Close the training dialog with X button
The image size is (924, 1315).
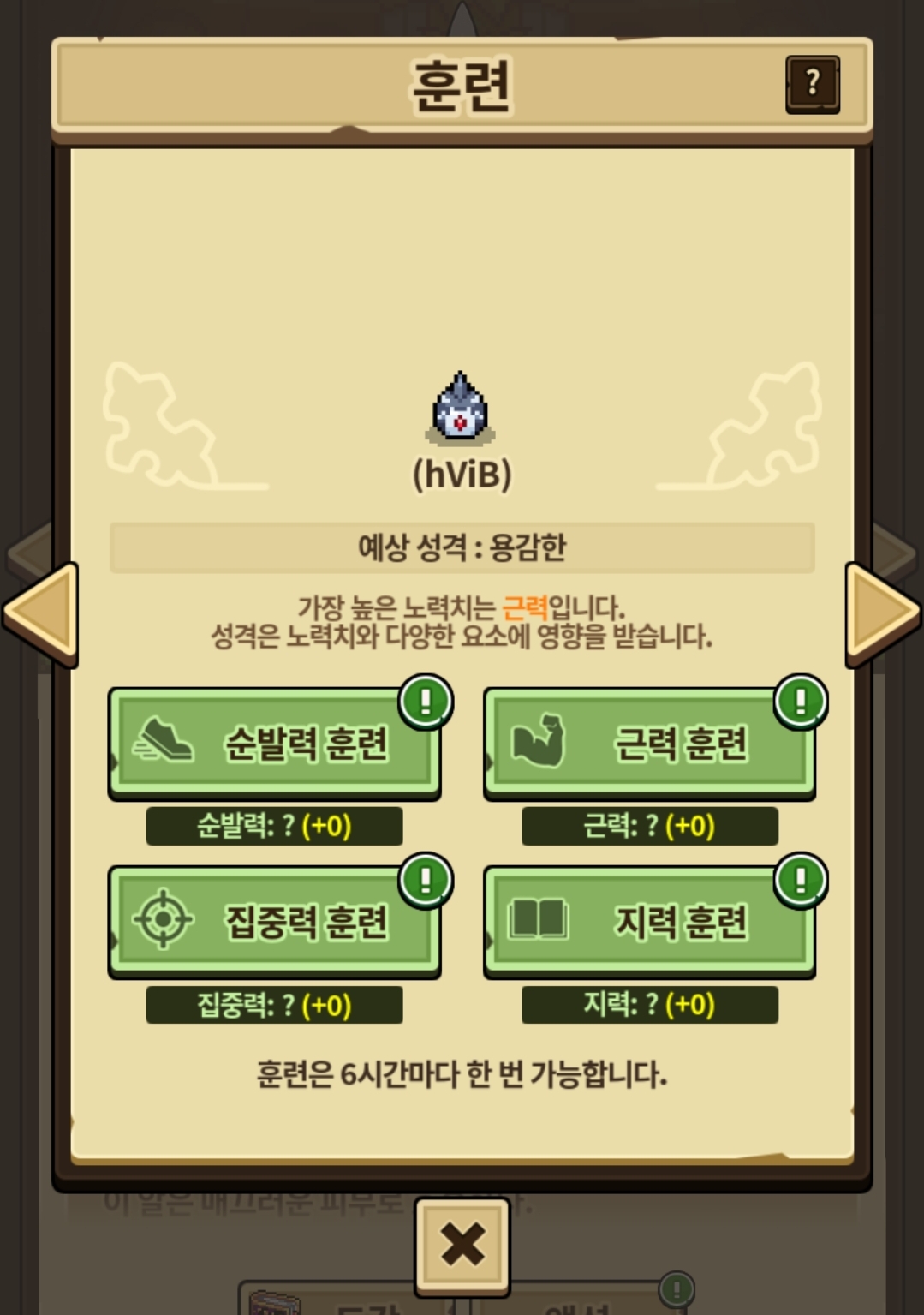(x=462, y=1244)
